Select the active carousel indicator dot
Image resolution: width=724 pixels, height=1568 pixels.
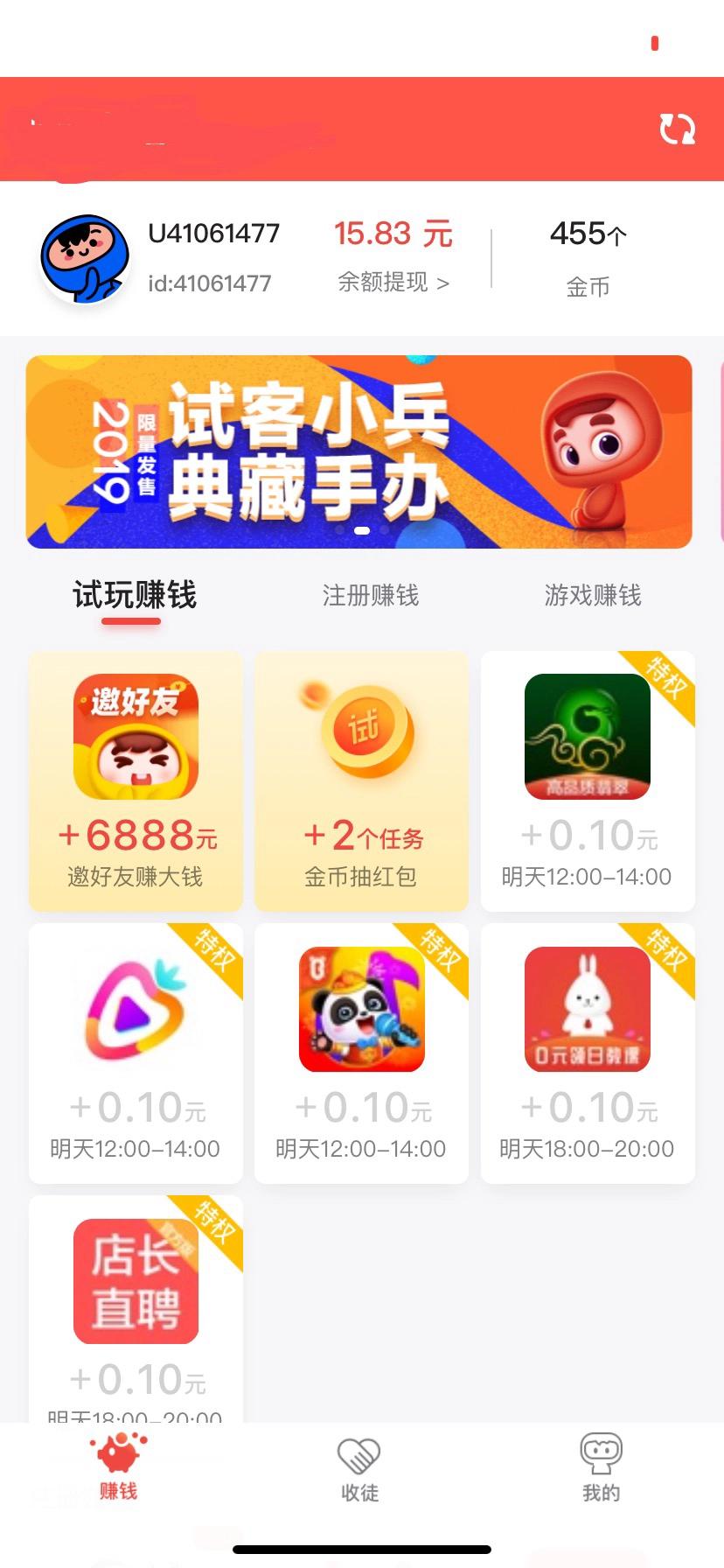pos(361,528)
